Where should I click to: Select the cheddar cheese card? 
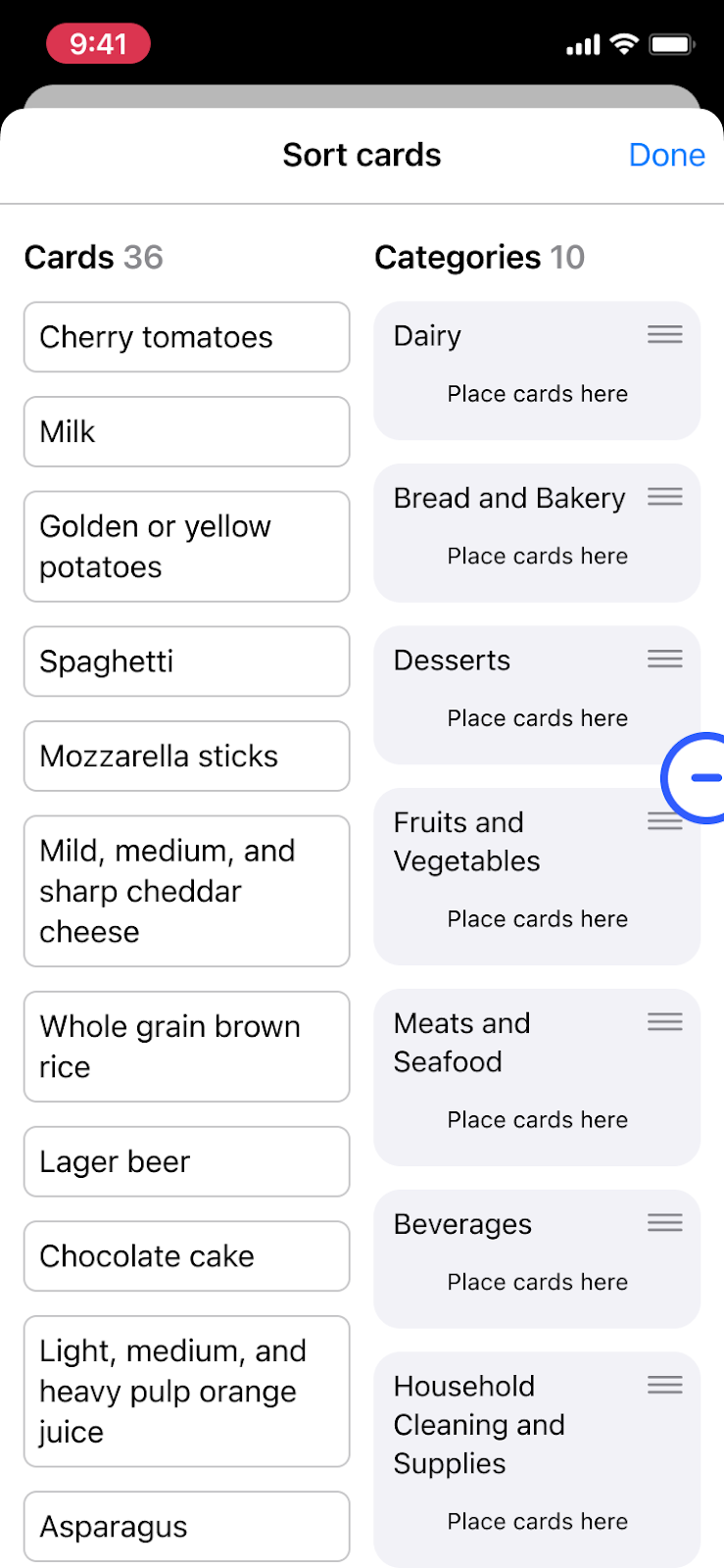click(186, 891)
